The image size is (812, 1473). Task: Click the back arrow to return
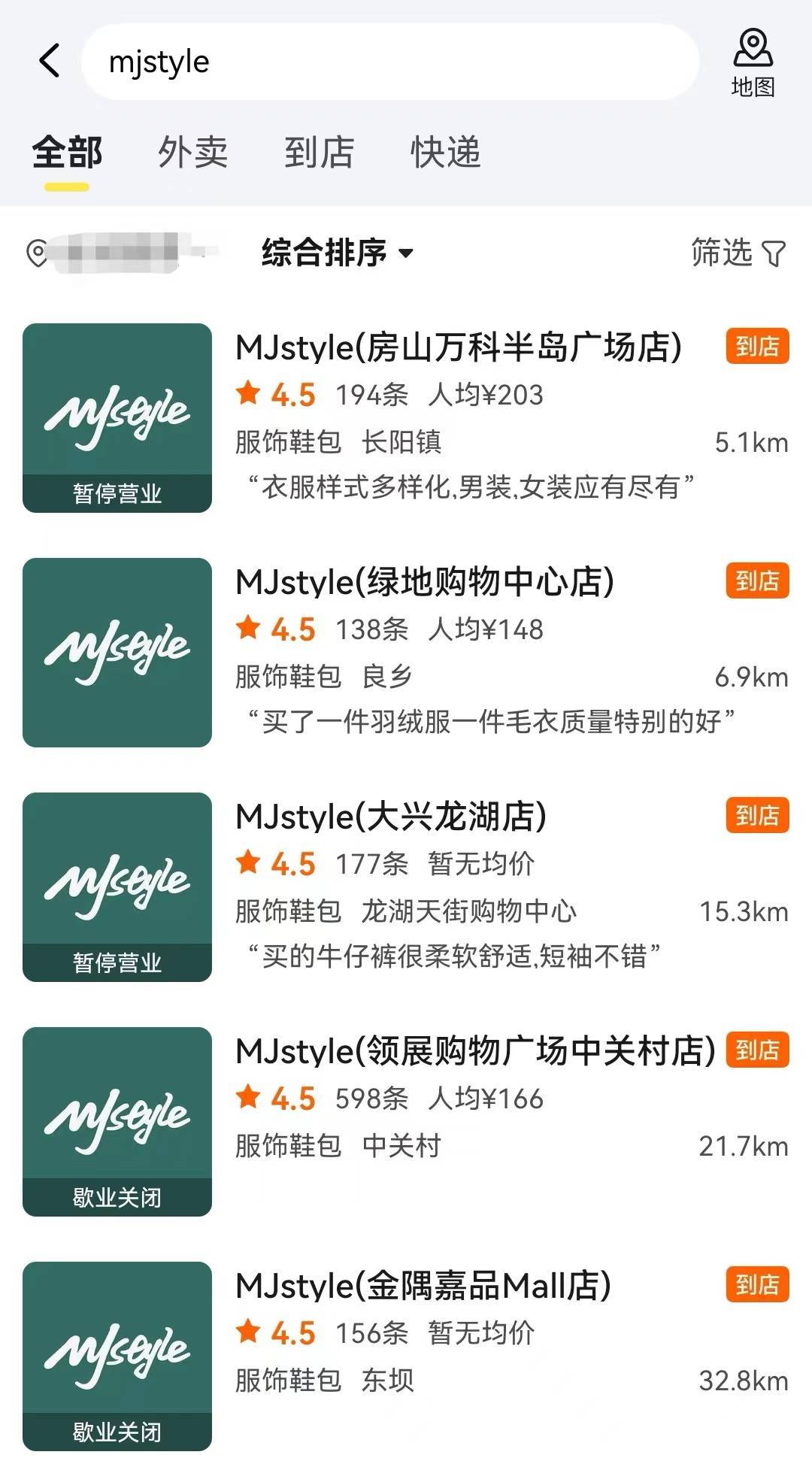click(x=47, y=62)
